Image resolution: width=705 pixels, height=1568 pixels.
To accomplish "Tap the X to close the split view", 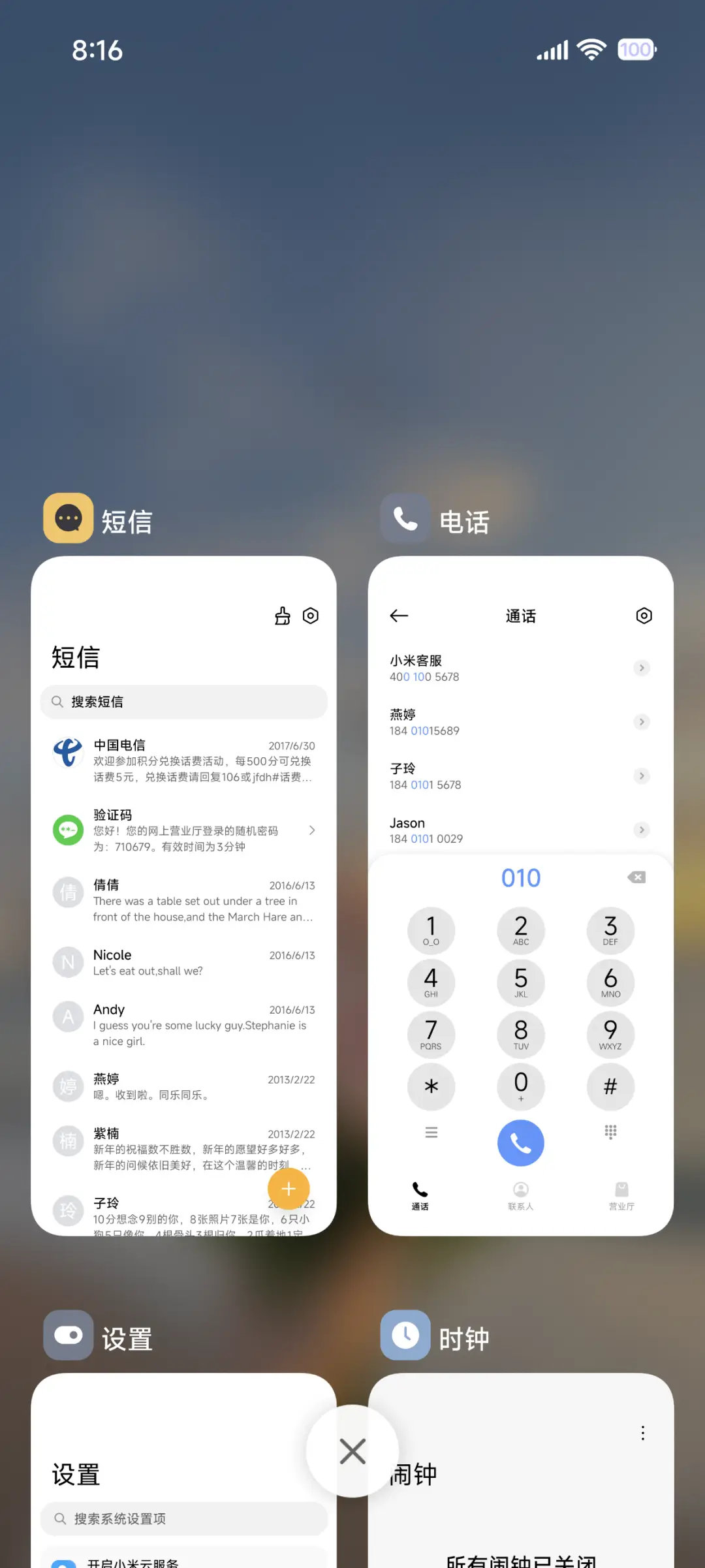I will [352, 1451].
